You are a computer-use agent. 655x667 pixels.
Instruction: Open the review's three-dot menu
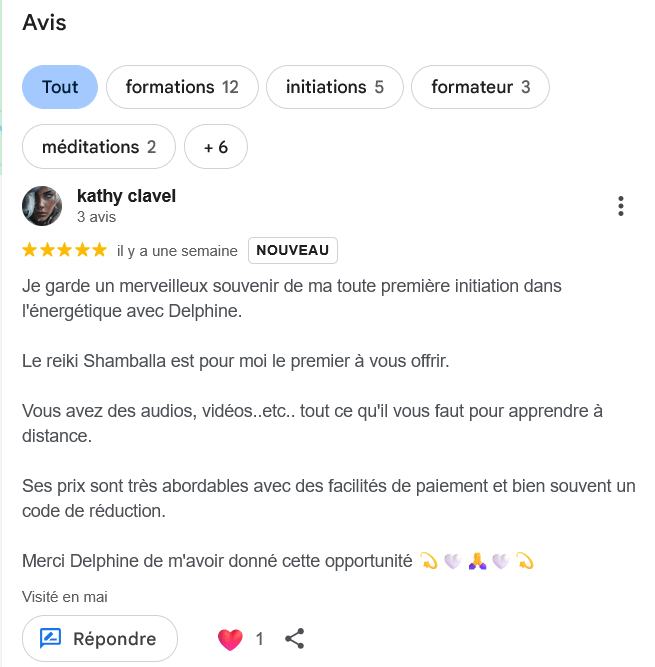coord(621,206)
